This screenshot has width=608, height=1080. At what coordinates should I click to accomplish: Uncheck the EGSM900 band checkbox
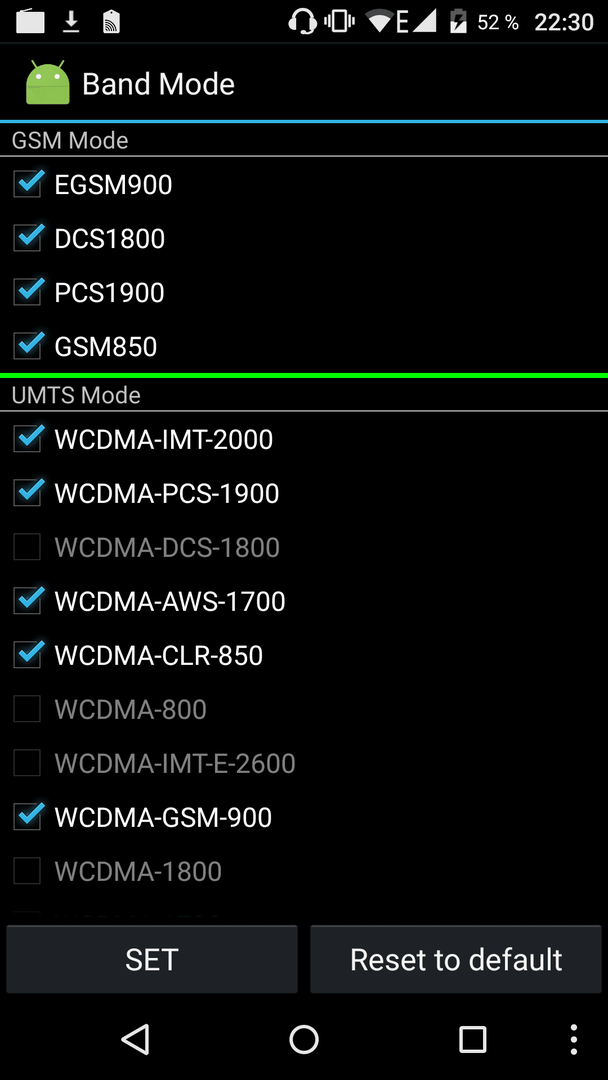(28, 185)
